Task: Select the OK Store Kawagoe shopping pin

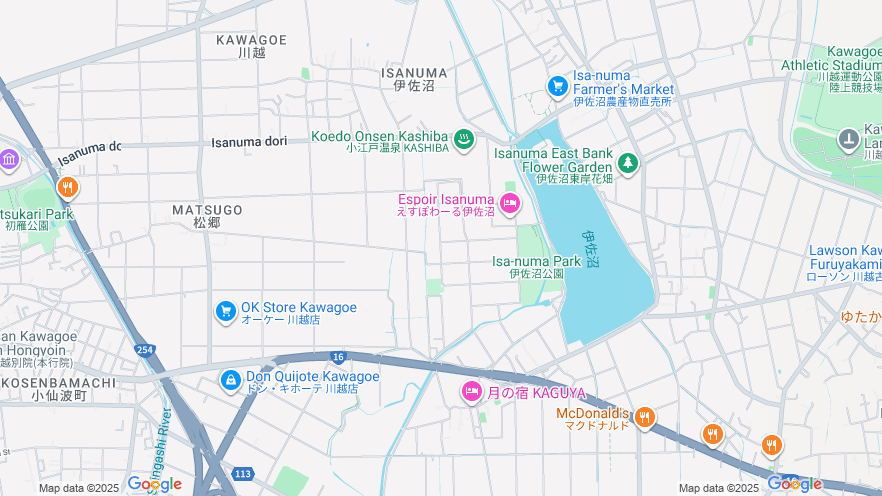Action: pyautogui.click(x=226, y=312)
